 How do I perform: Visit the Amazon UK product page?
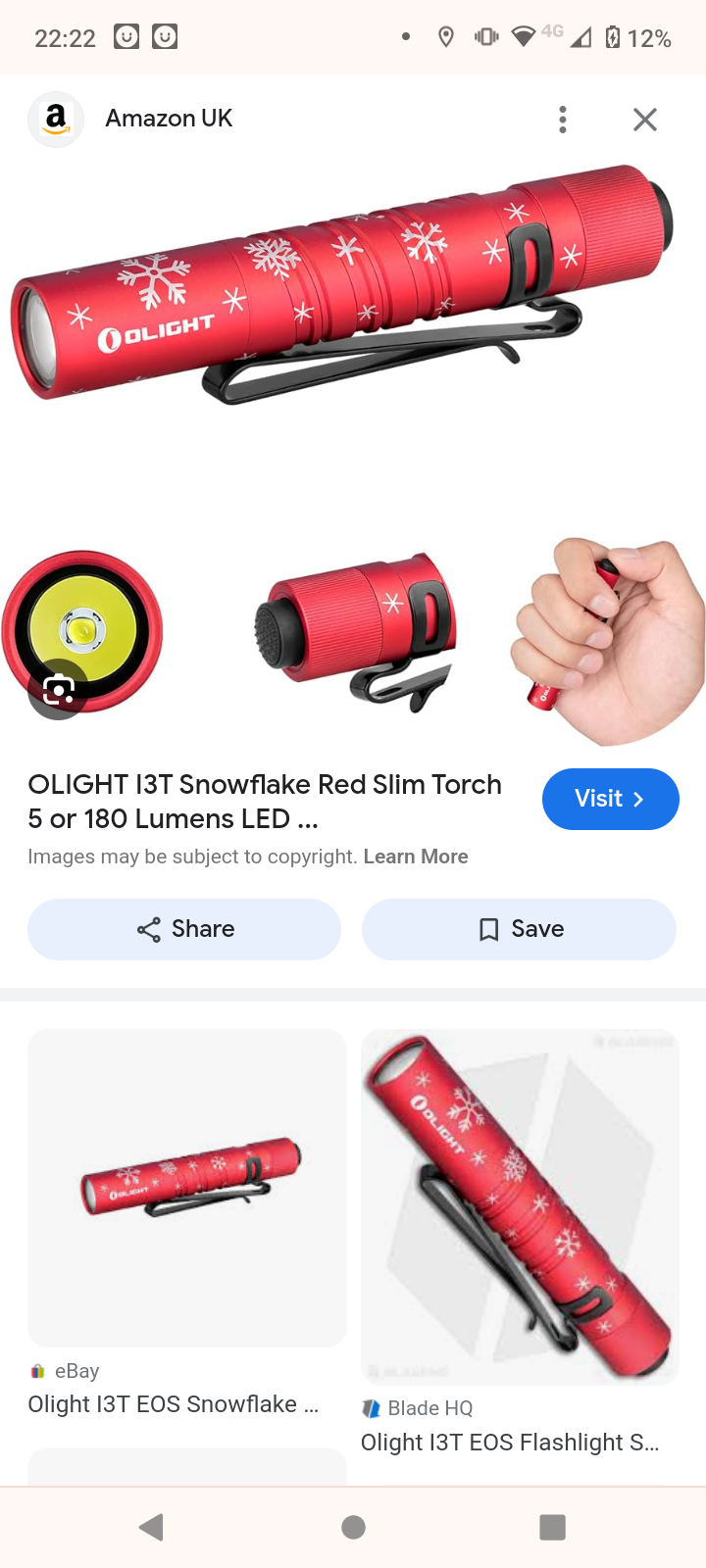pyautogui.click(x=610, y=799)
